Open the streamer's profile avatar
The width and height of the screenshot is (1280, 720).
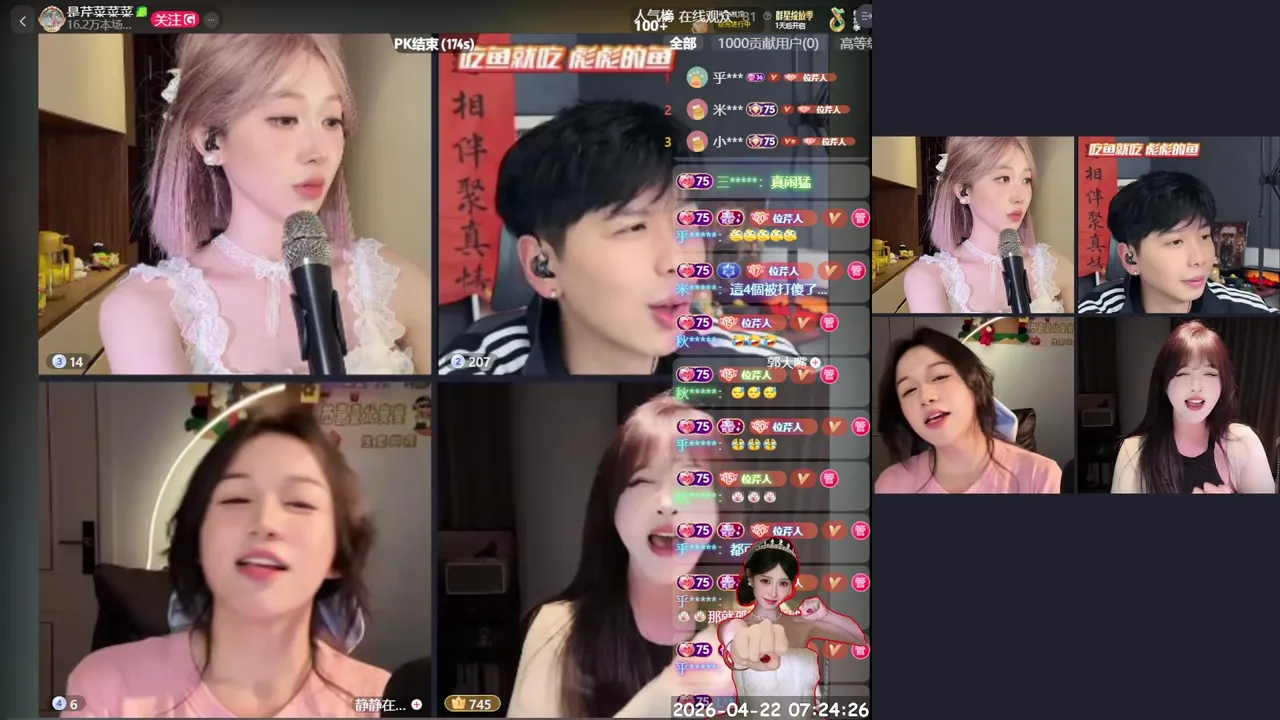click(x=51, y=18)
